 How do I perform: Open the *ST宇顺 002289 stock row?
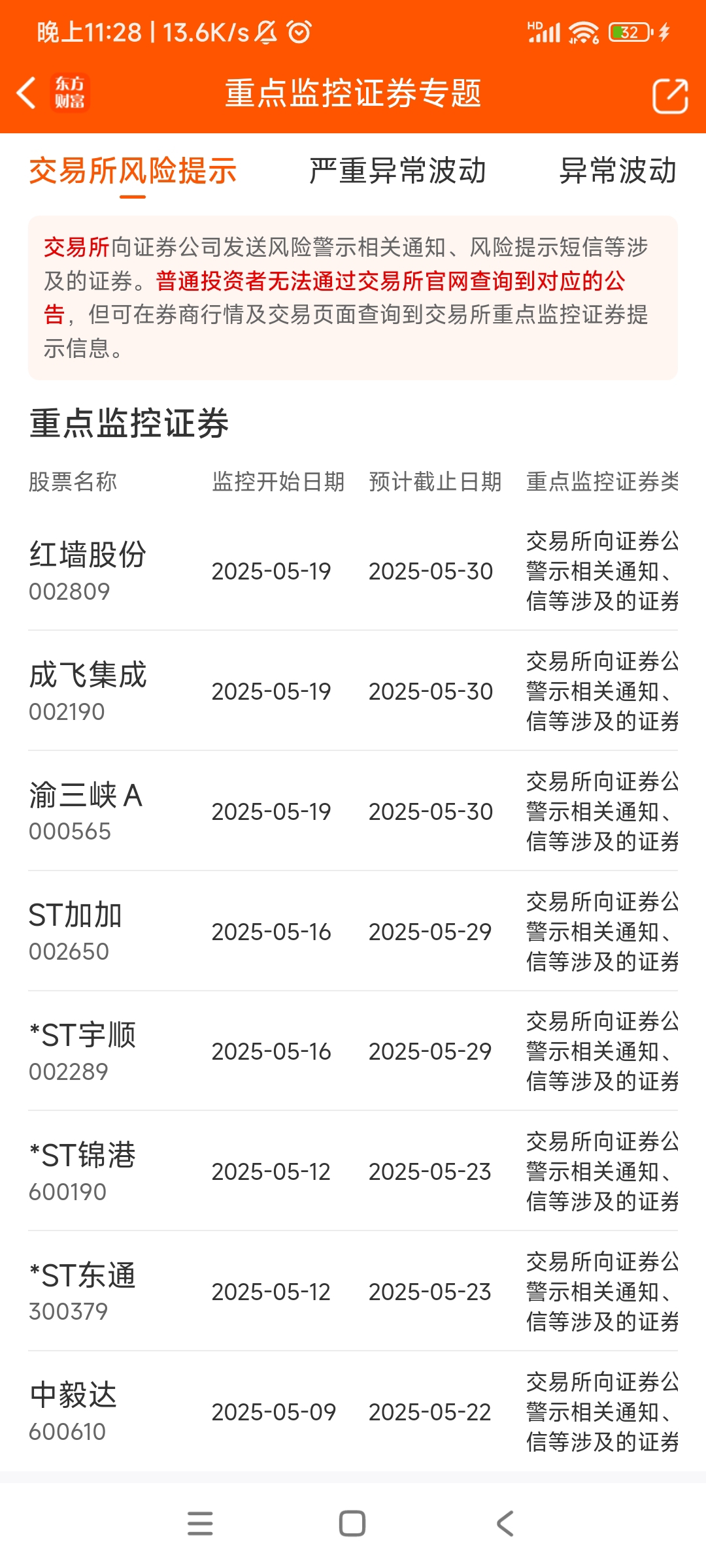click(353, 1051)
